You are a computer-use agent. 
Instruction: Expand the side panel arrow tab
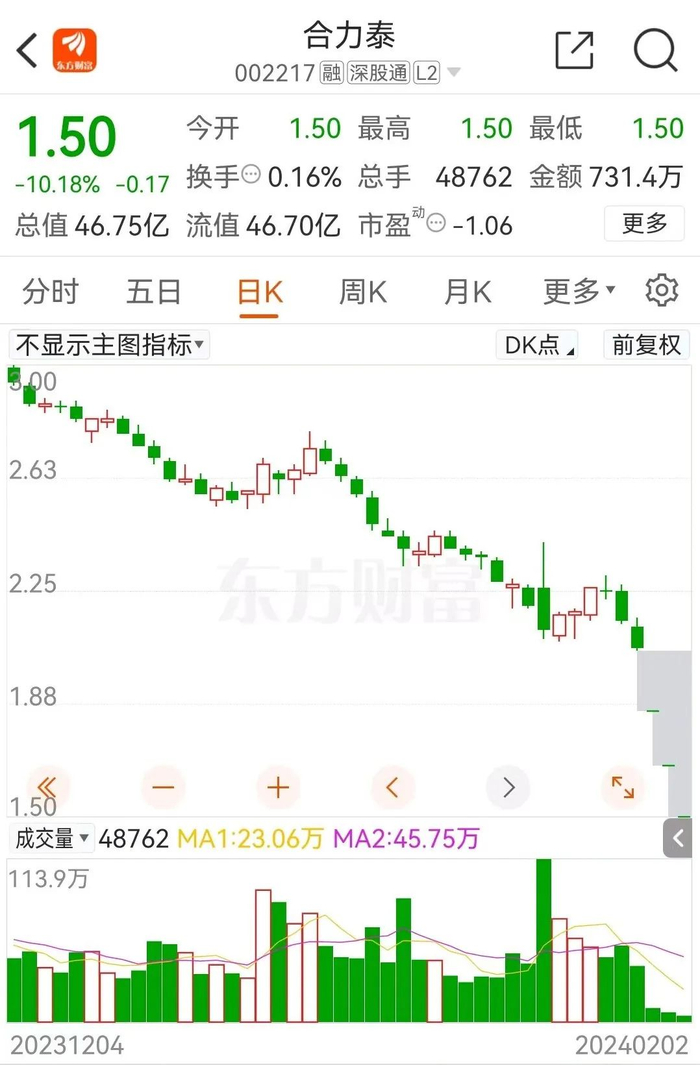point(678,838)
